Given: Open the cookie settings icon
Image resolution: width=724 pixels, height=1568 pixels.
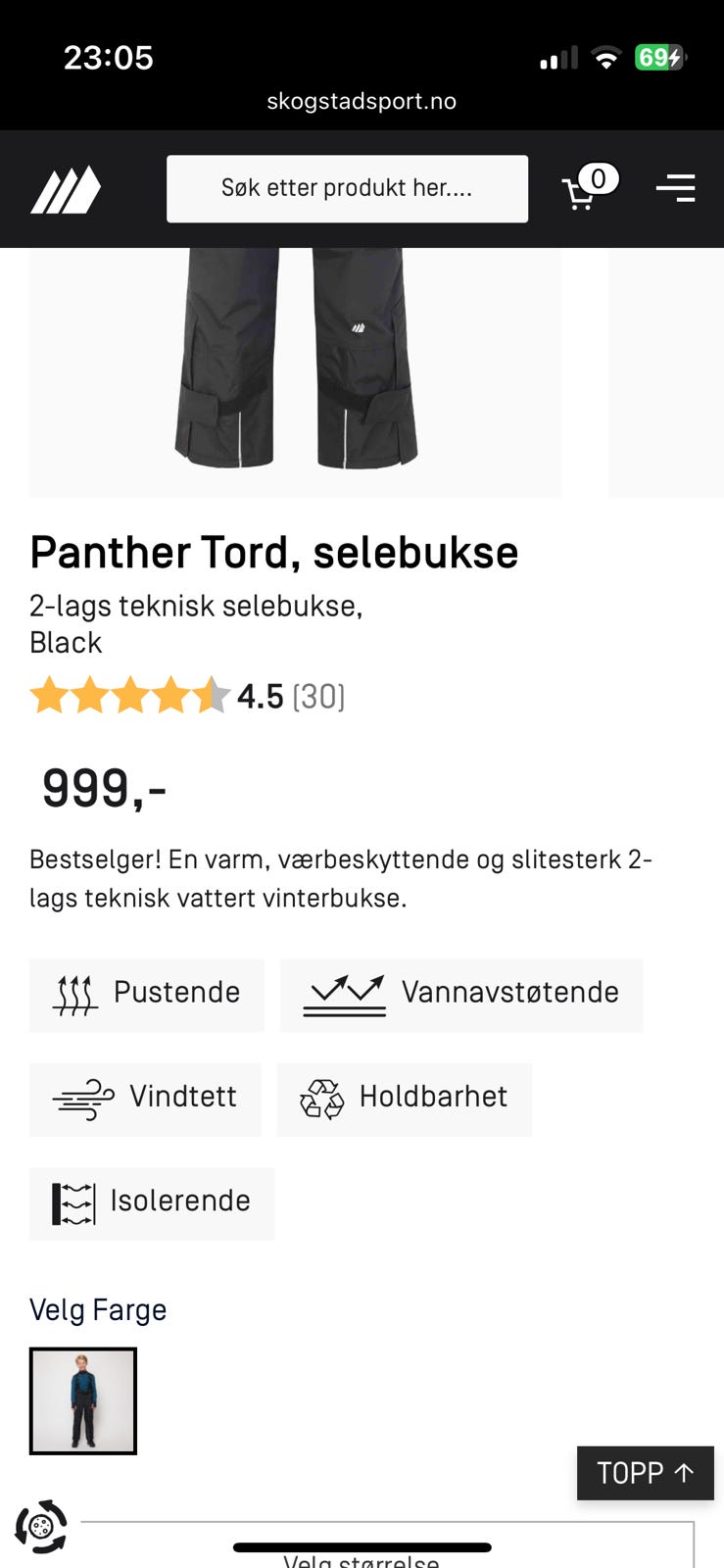Looking at the screenshot, I should (40, 1526).
